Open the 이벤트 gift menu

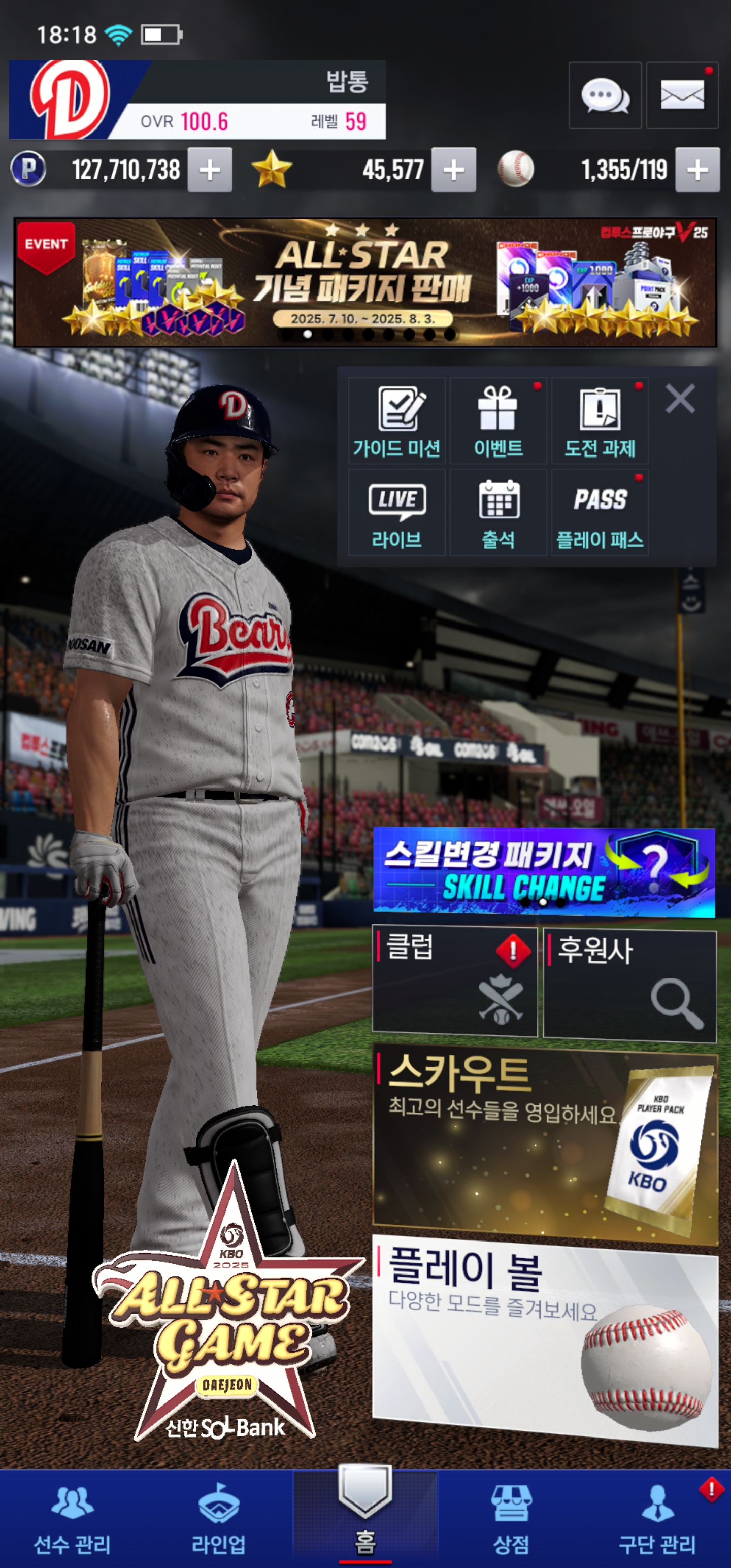tap(498, 420)
